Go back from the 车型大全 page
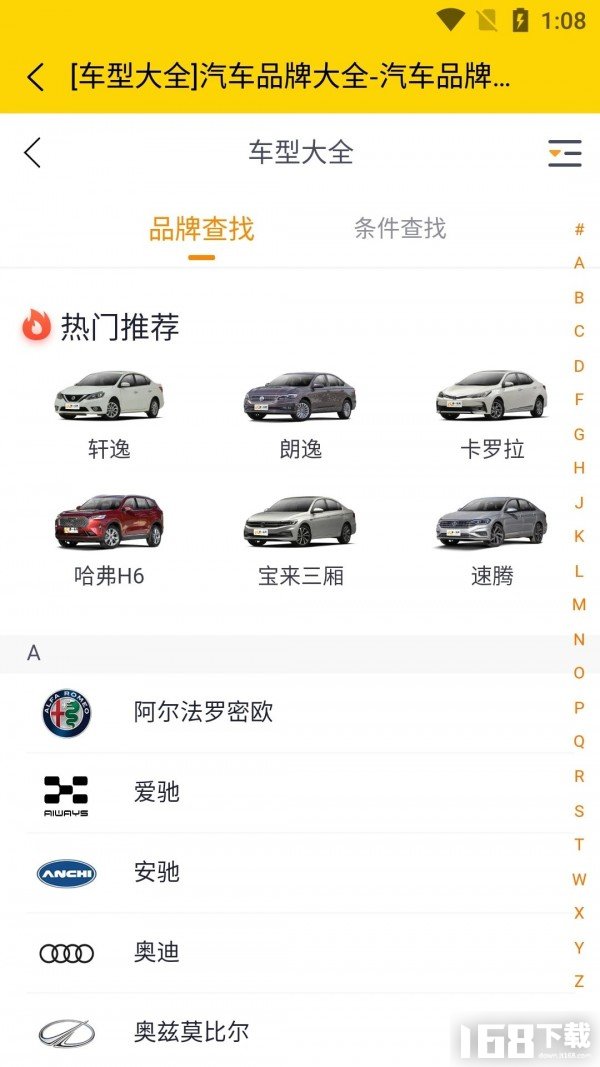 [33, 153]
